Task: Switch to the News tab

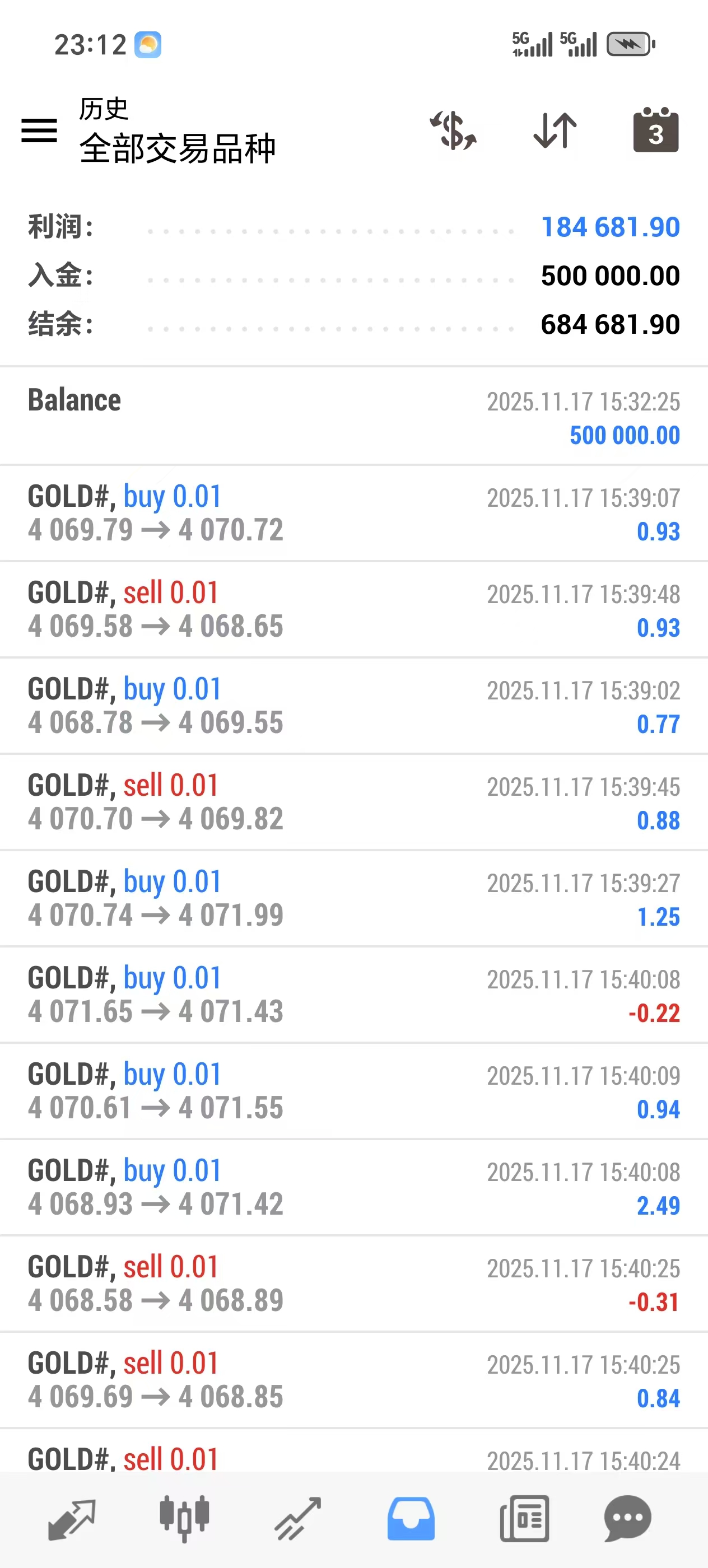Action: (524, 1519)
